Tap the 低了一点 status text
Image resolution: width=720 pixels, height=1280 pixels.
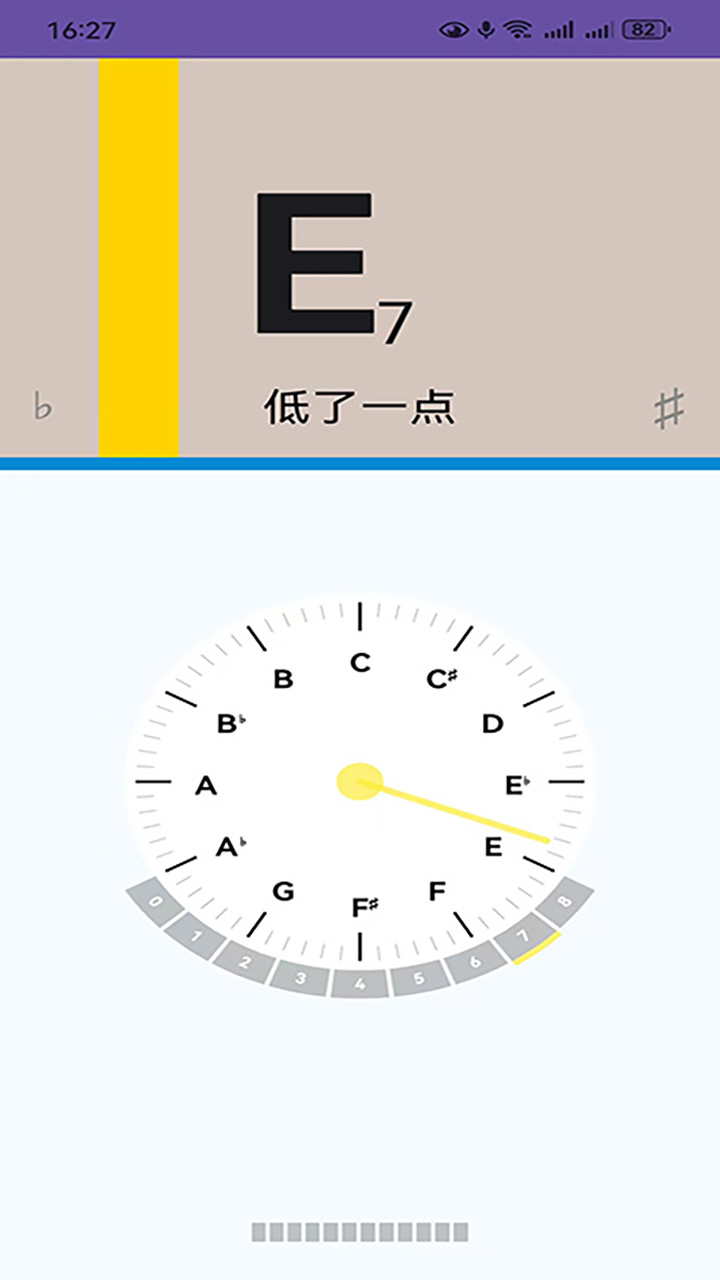click(359, 406)
